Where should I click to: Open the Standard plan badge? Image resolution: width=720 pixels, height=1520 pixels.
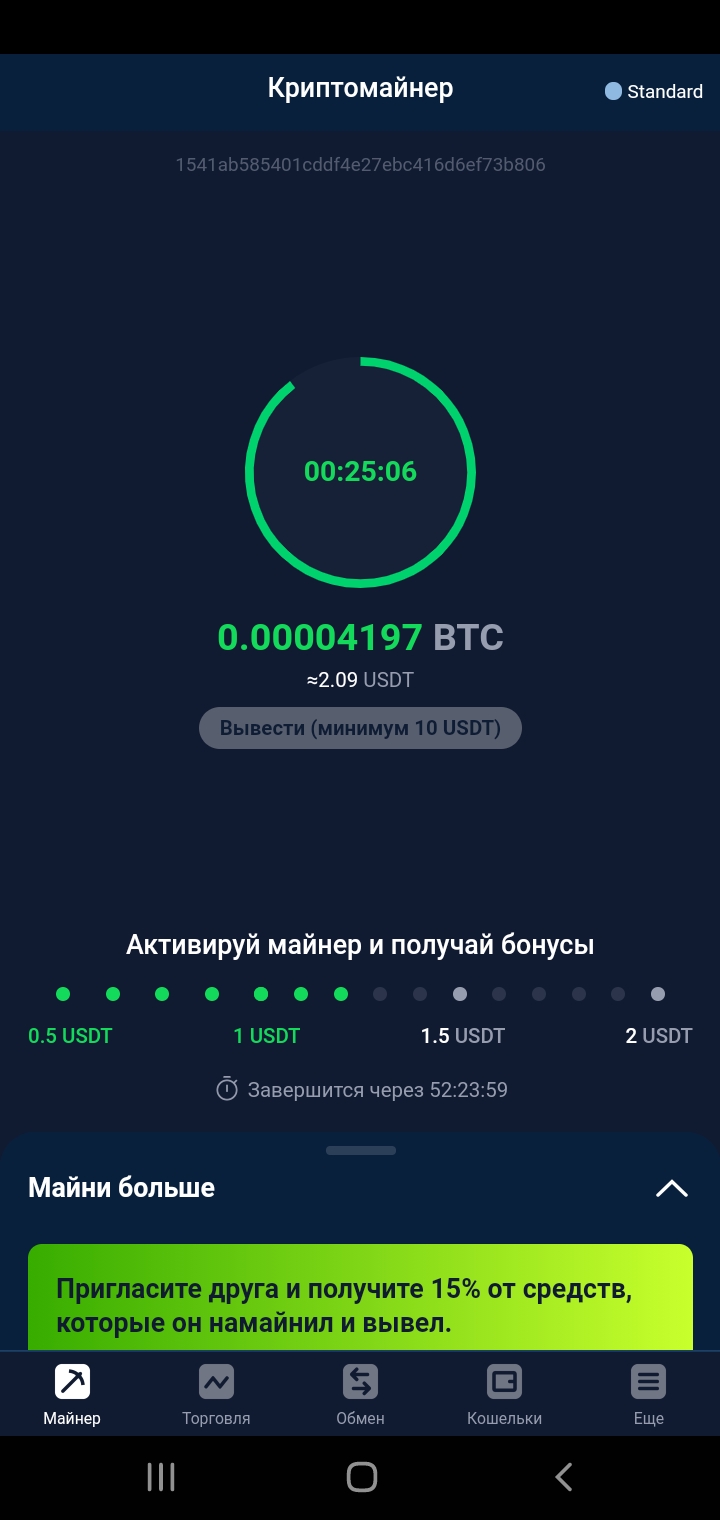coord(654,91)
